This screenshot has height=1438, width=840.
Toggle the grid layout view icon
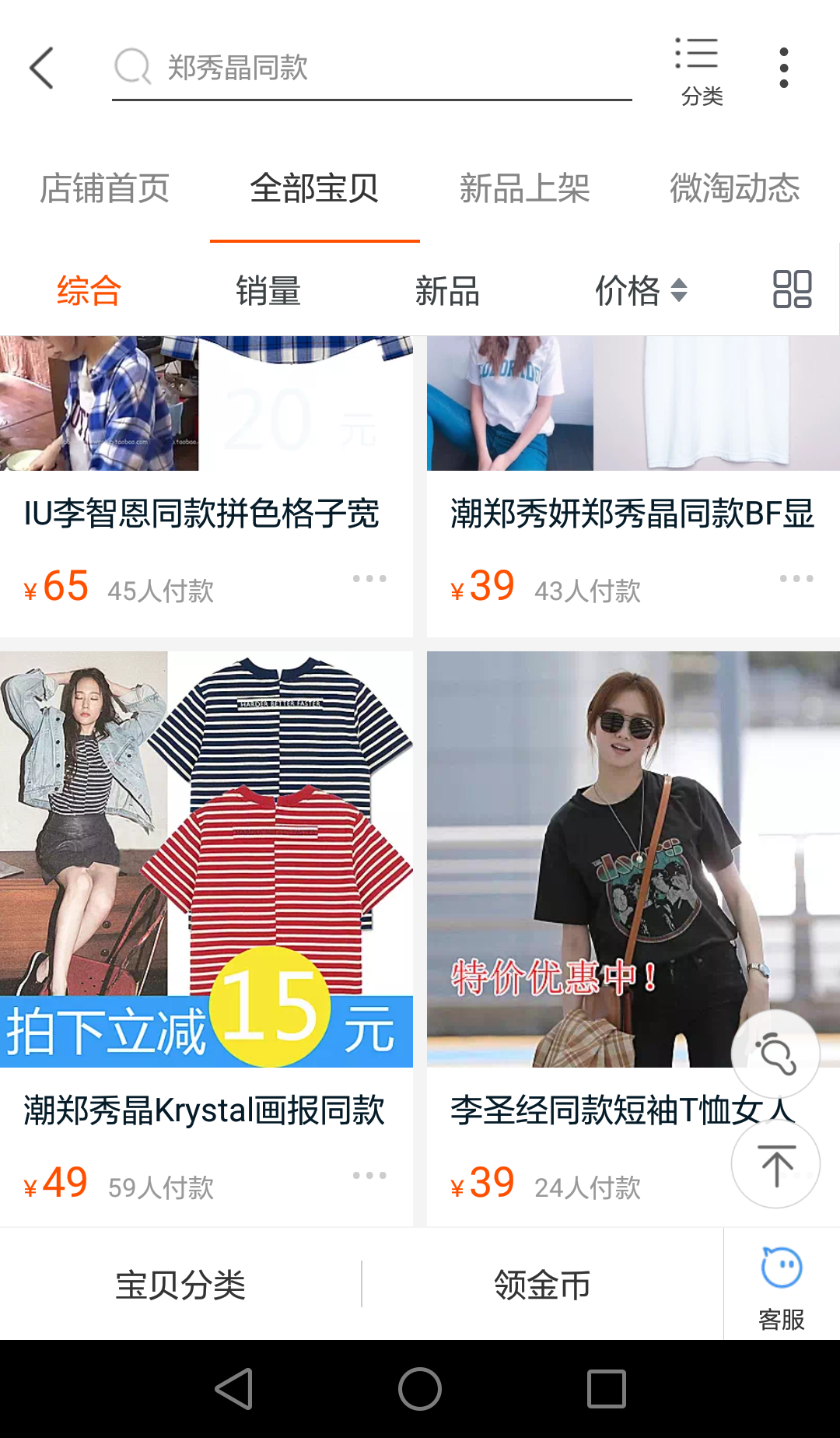pyautogui.click(x=792, y=289)
